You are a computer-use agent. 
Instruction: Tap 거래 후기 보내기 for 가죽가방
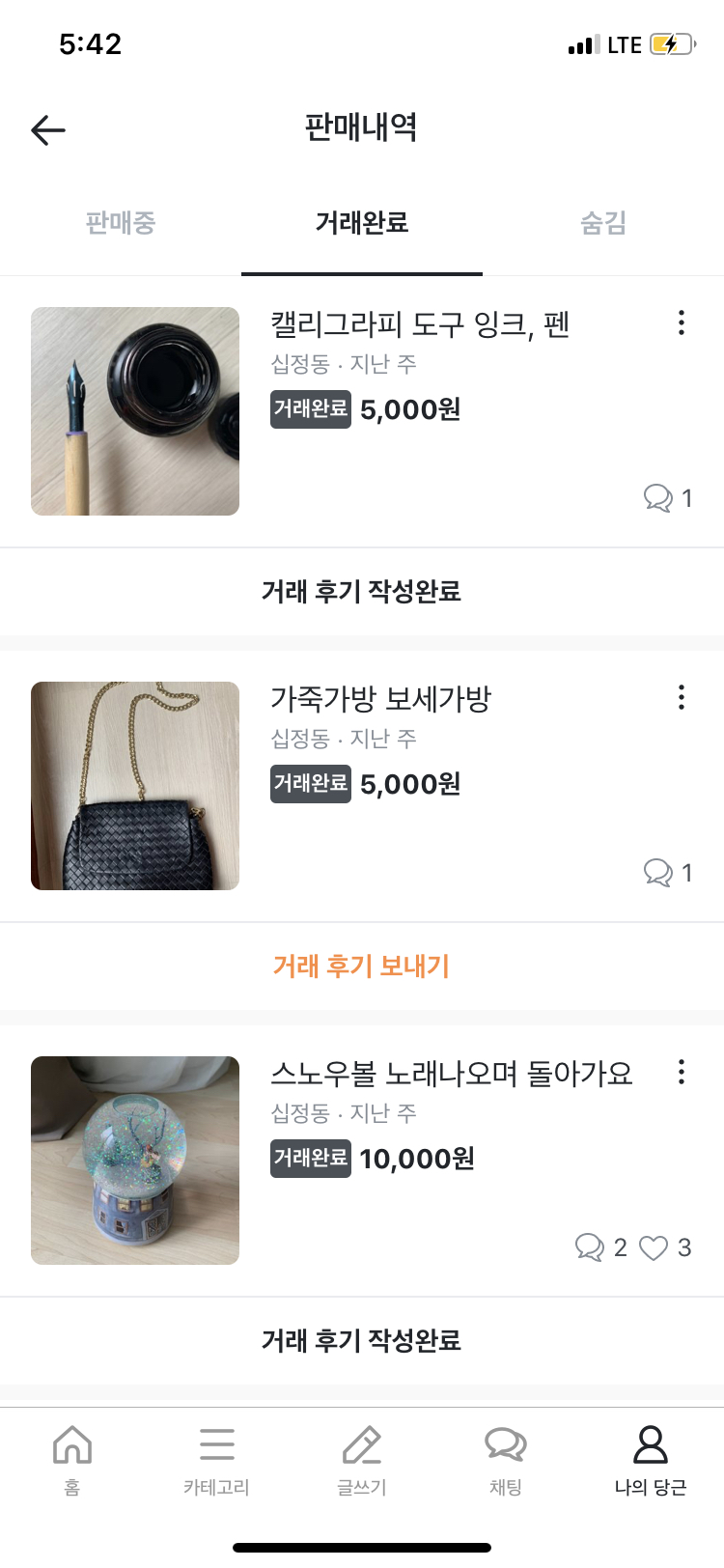tap(362, 966)
